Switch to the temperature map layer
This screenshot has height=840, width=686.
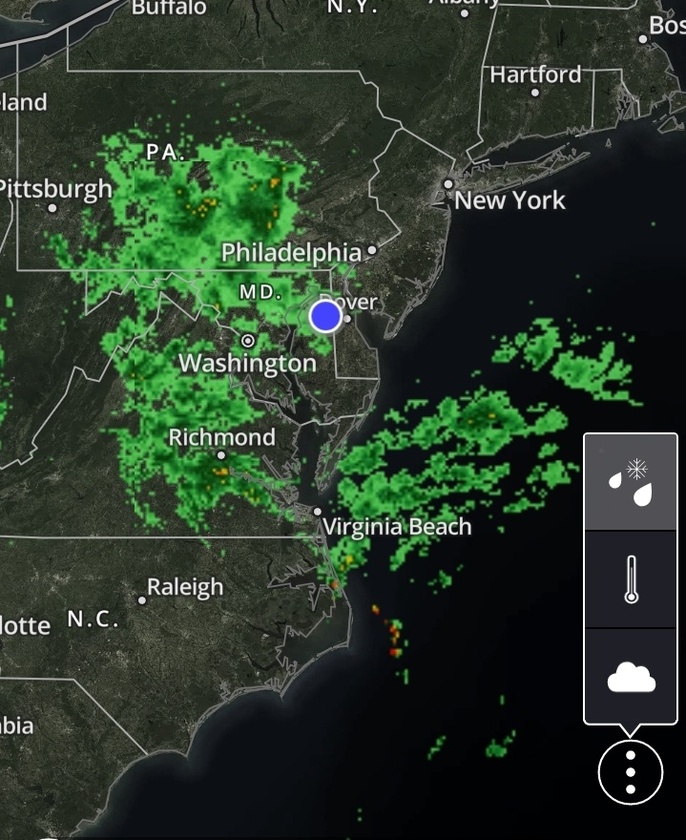(x=631, y=579)
